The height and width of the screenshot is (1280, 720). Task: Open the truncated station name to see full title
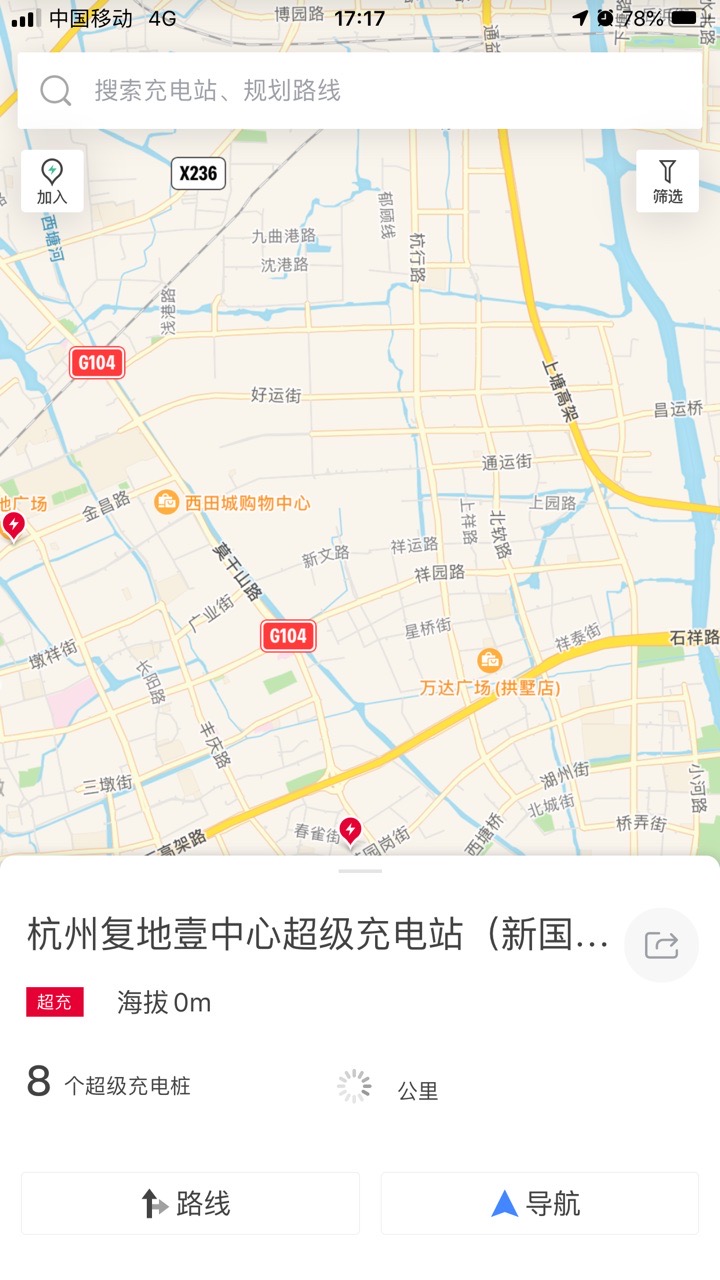[x=315, y=937]
